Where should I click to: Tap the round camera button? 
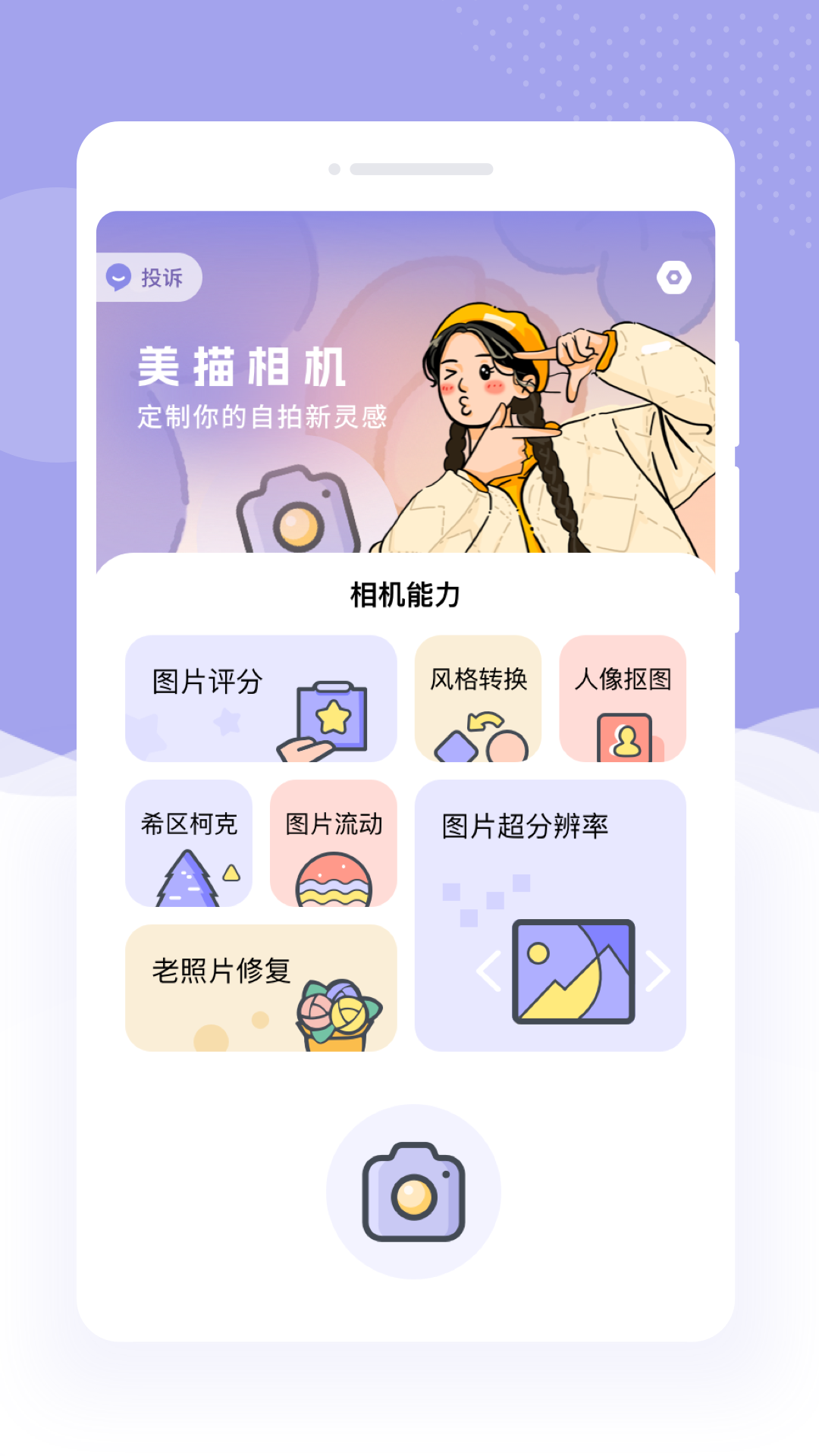tap(413, 1191)
